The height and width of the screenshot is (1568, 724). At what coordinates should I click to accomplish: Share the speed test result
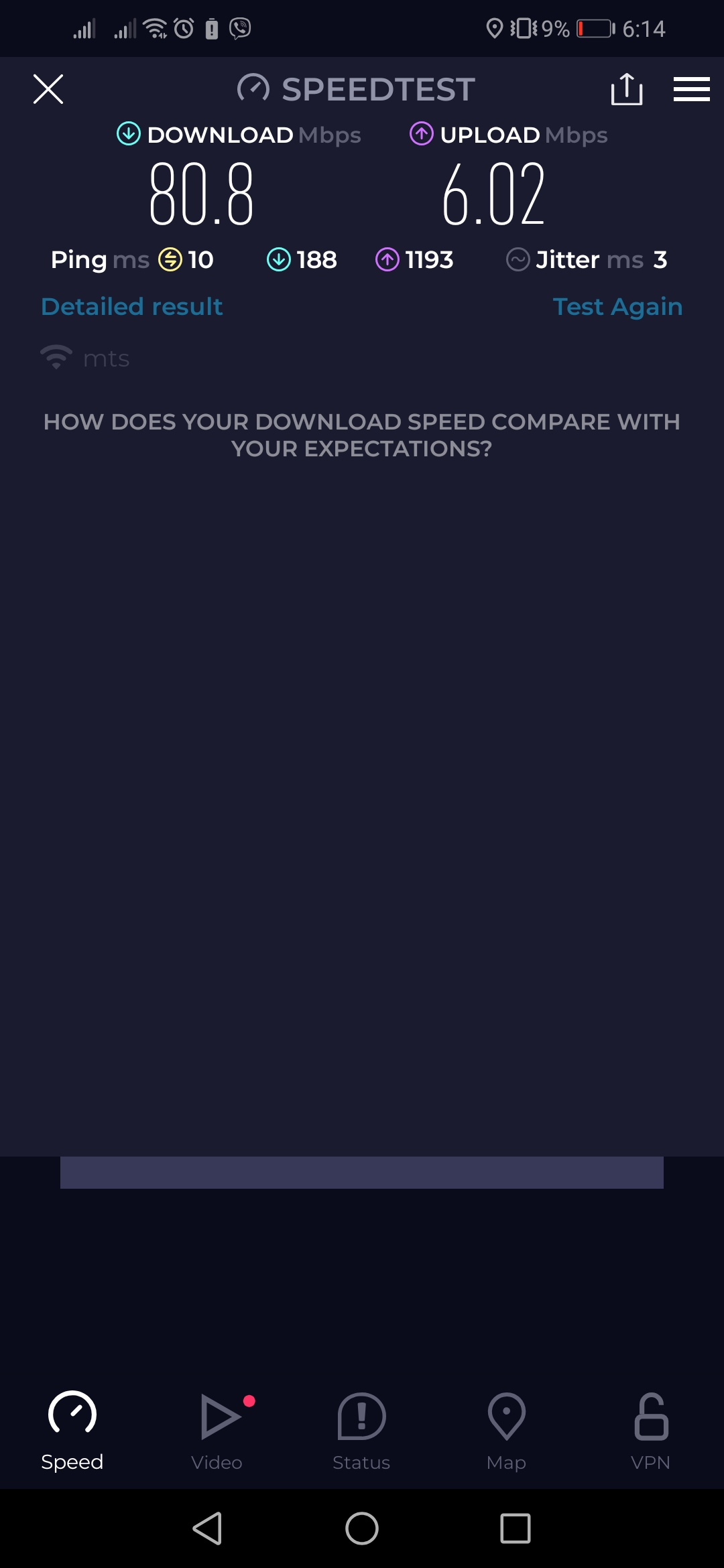pyautogui.click(x=627, y=89)
